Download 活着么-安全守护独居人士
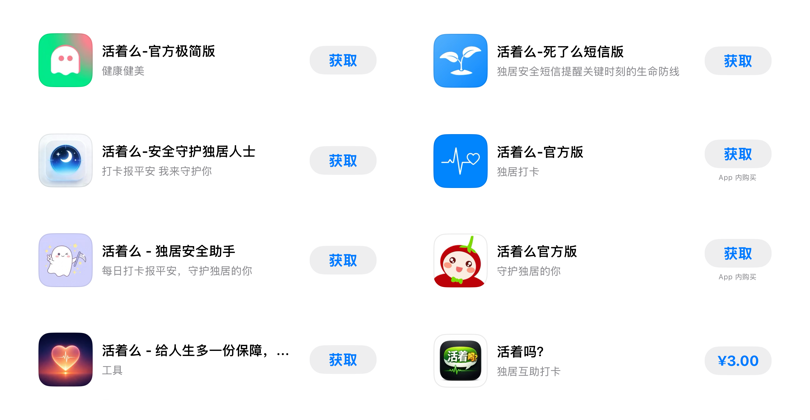The image size is (810, 420). [342, 161]
